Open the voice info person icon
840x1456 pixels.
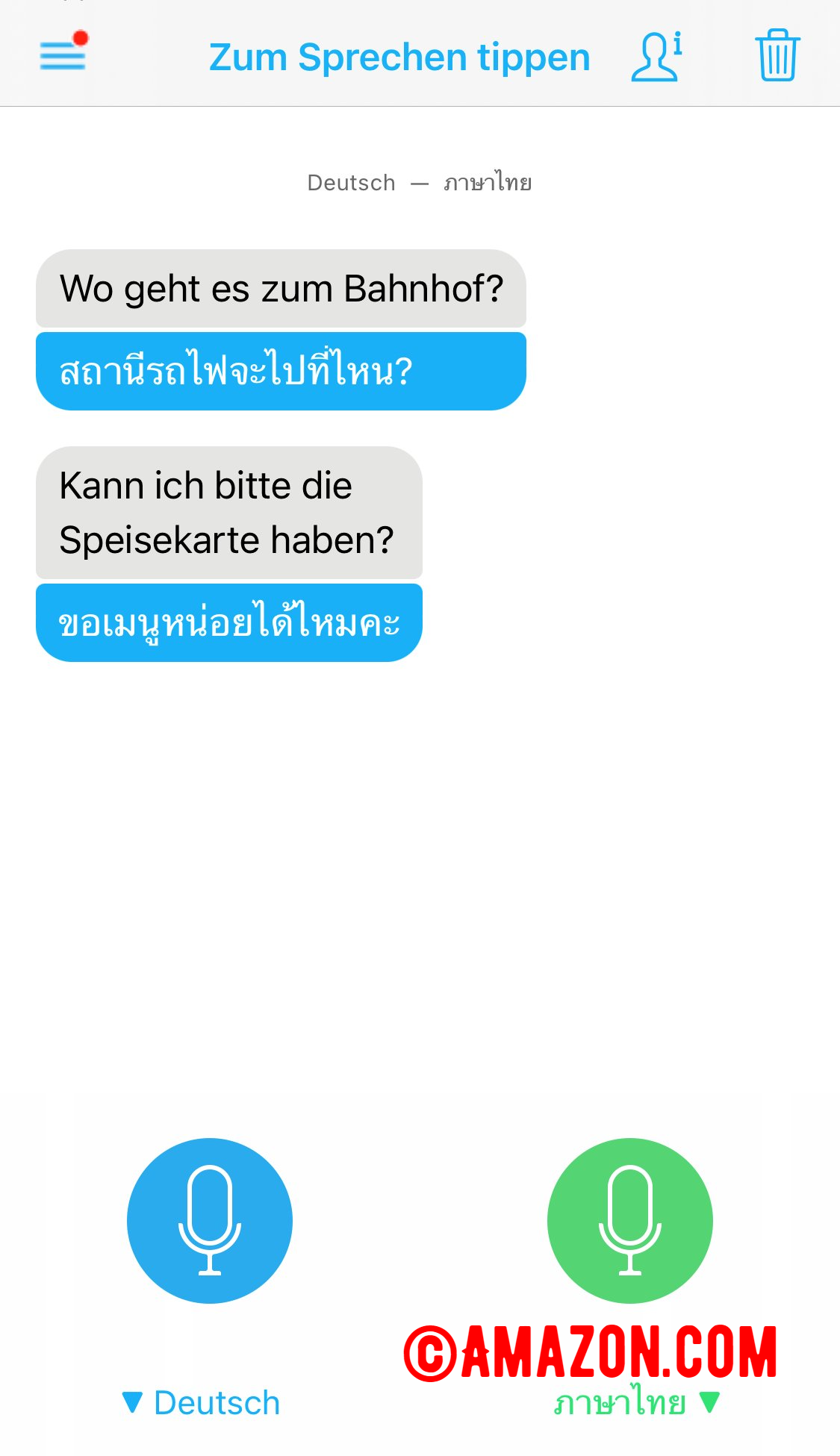click(656, 56)
